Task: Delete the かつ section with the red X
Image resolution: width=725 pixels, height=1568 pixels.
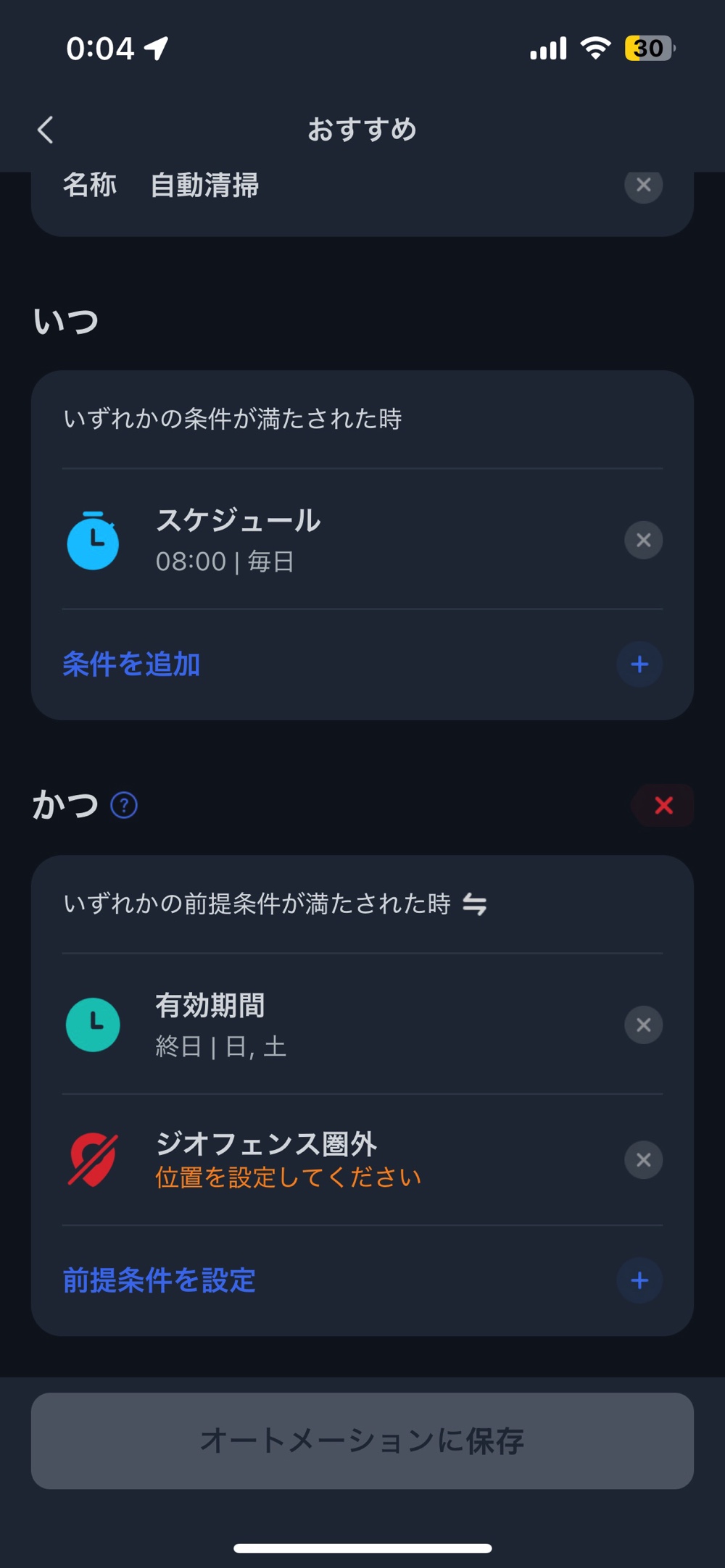Action: pos(663,805)
